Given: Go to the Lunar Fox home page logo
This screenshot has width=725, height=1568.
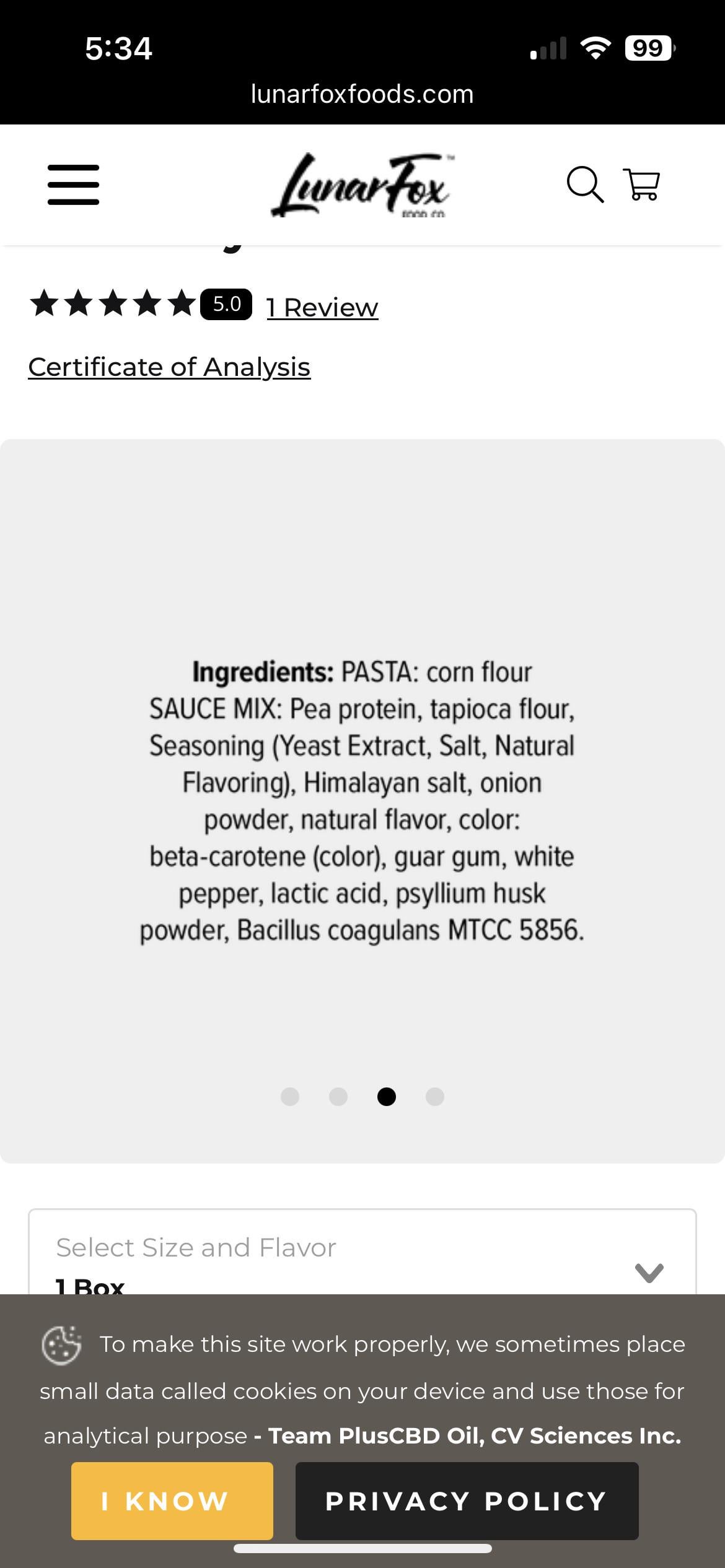Looking at the screenshot, I should [362, 185].
